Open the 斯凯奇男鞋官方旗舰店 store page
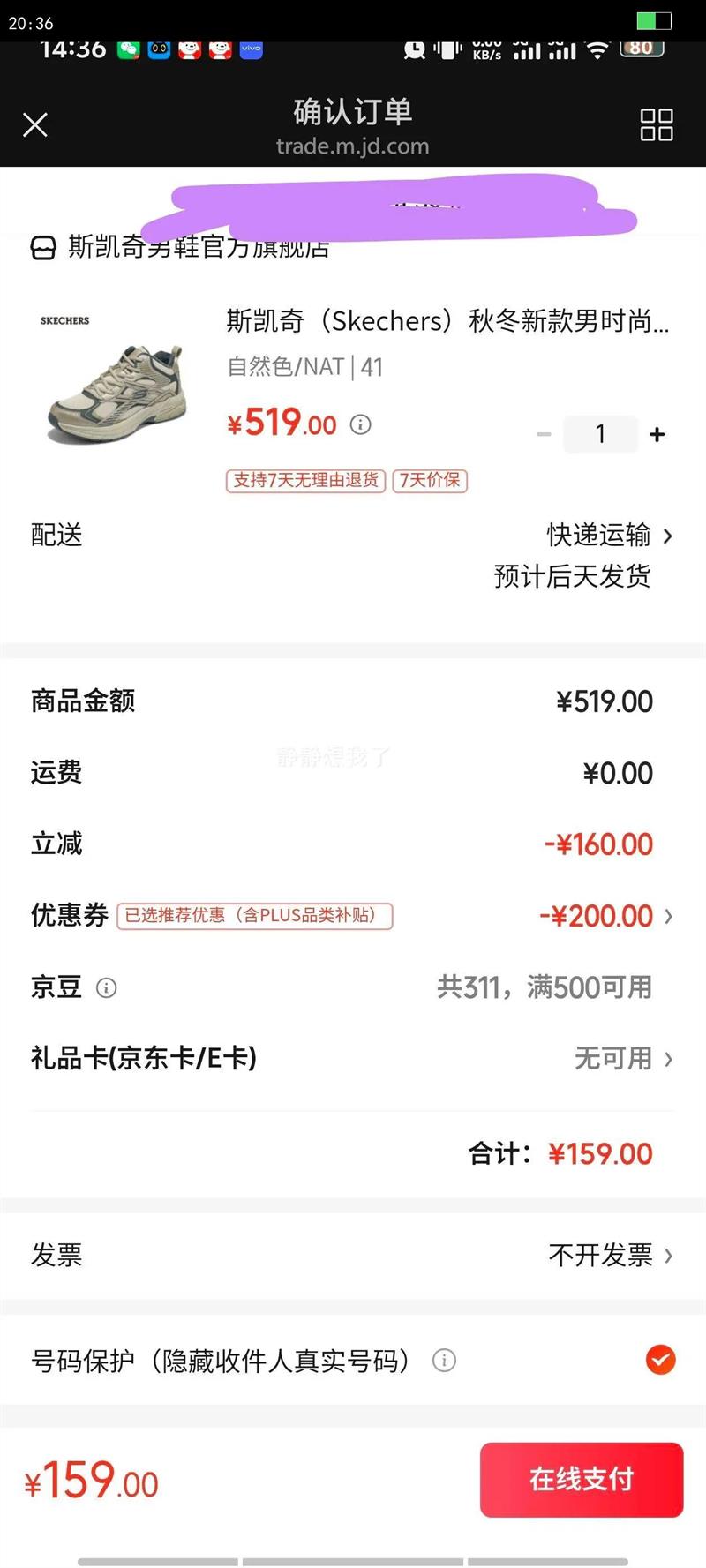The image size is (706, 1568). click(x=199, y=248)
